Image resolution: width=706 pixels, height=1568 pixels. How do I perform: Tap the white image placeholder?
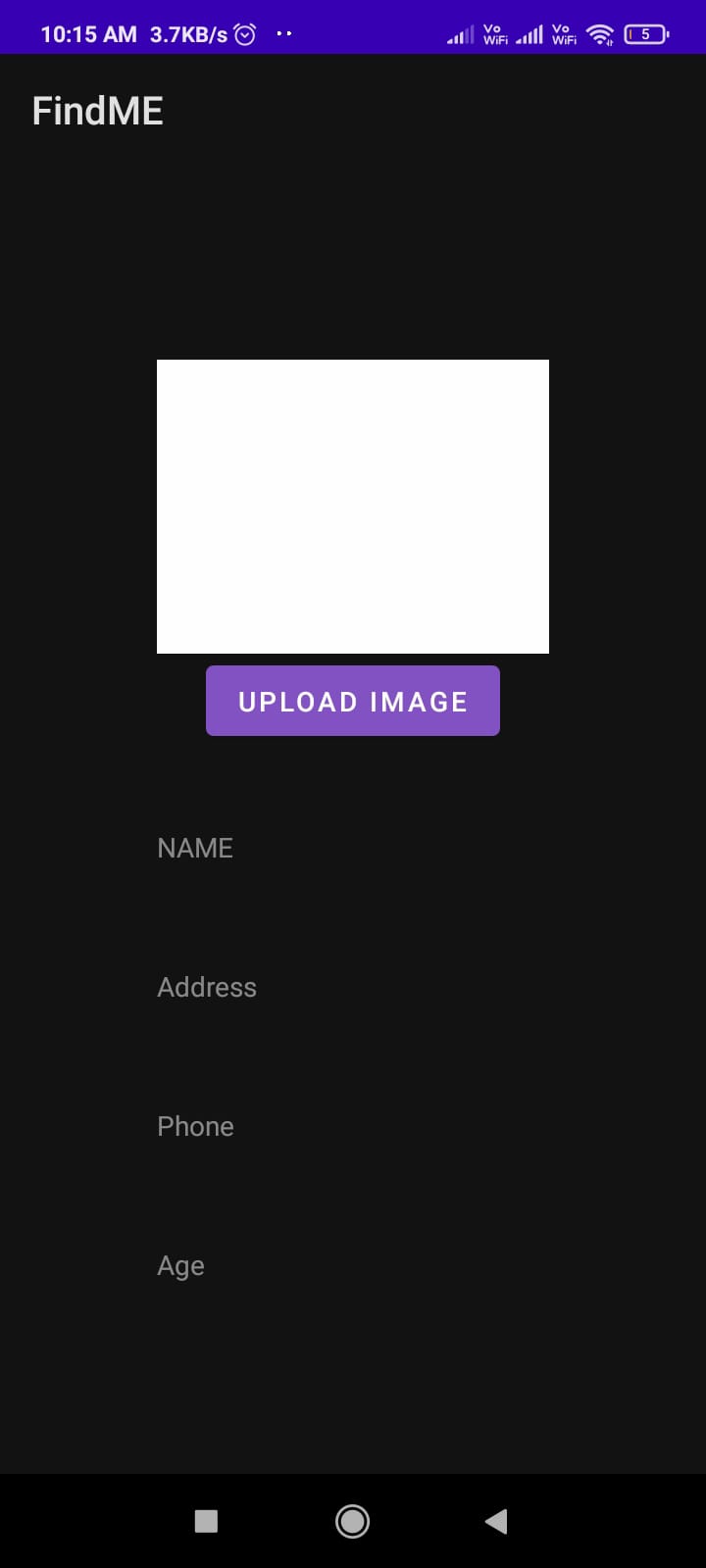pyautogui.click(x=353, y=506)
